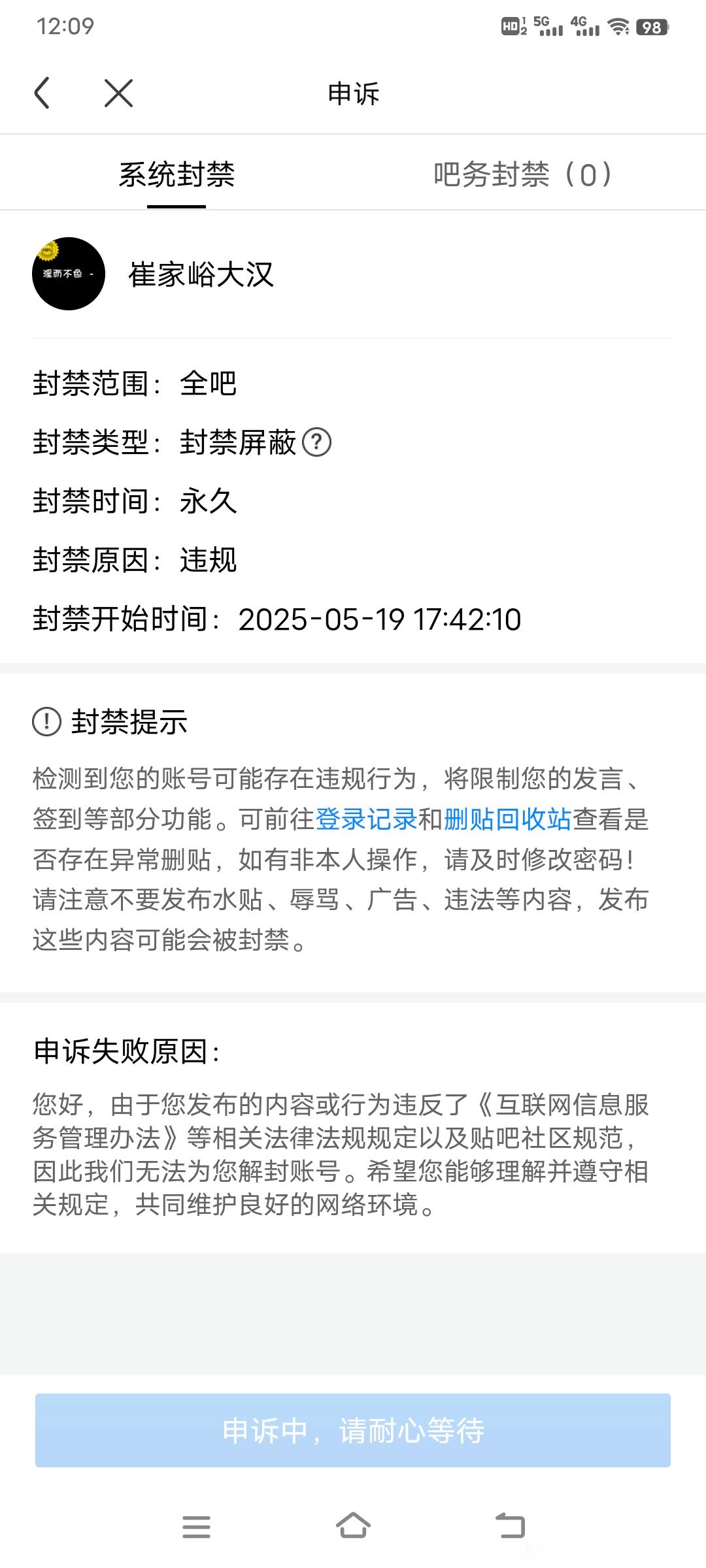Go back using the top-left arrow
The image size is (706, 1568).
[42, 93]
